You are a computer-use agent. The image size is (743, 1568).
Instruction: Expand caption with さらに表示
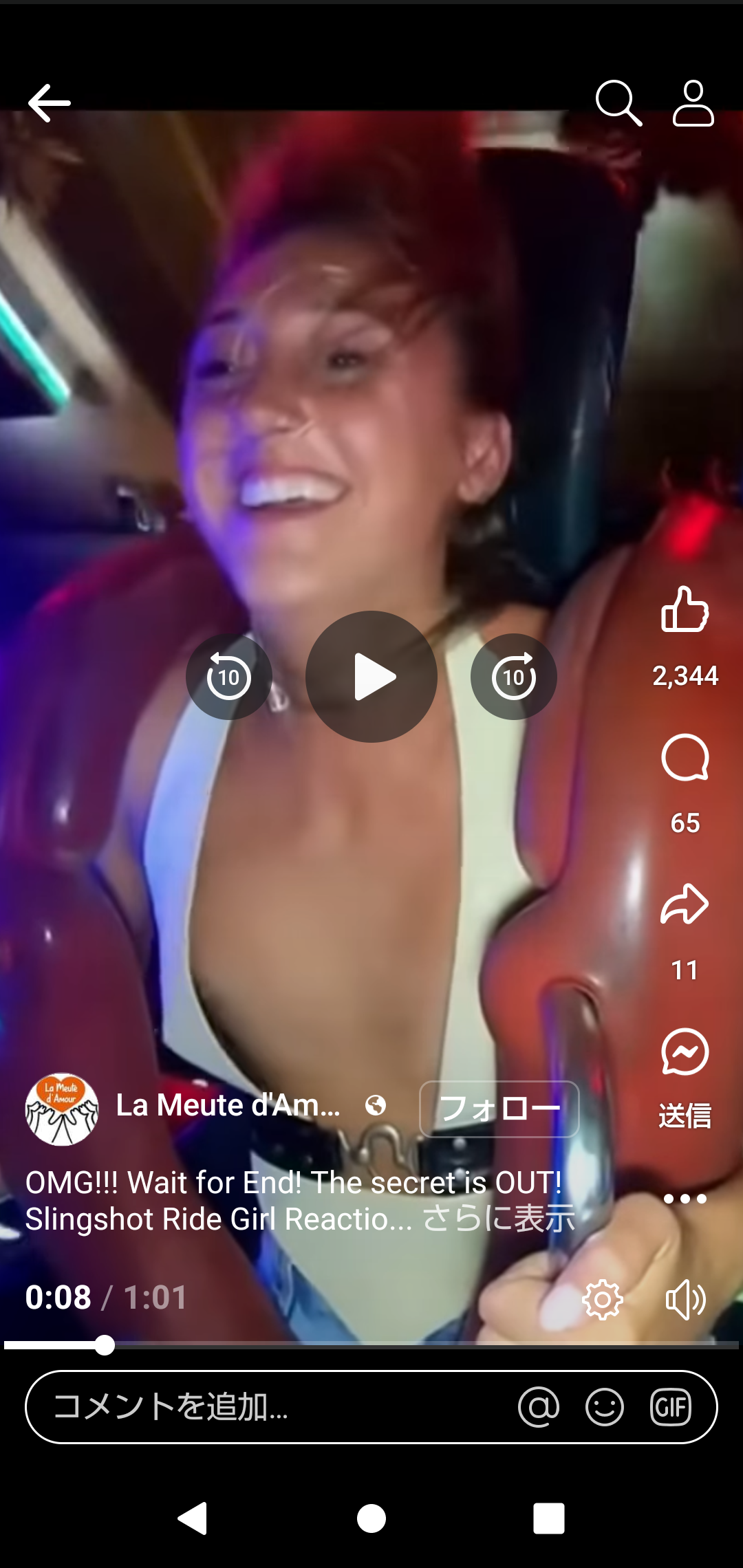499,1219
